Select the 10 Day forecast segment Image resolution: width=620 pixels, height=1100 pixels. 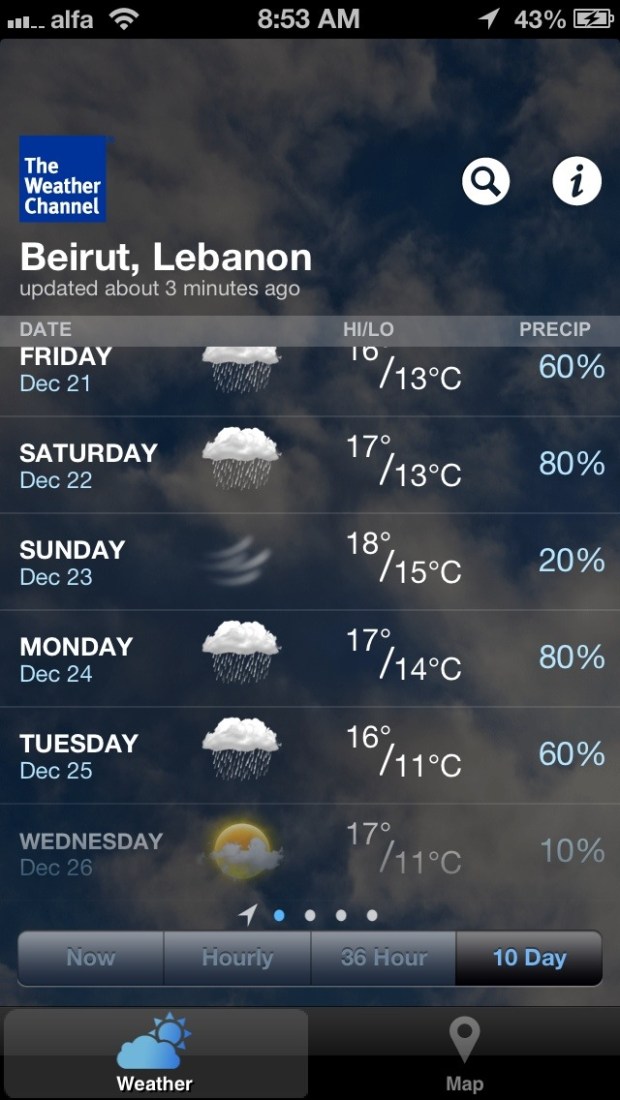click(529, 958)
